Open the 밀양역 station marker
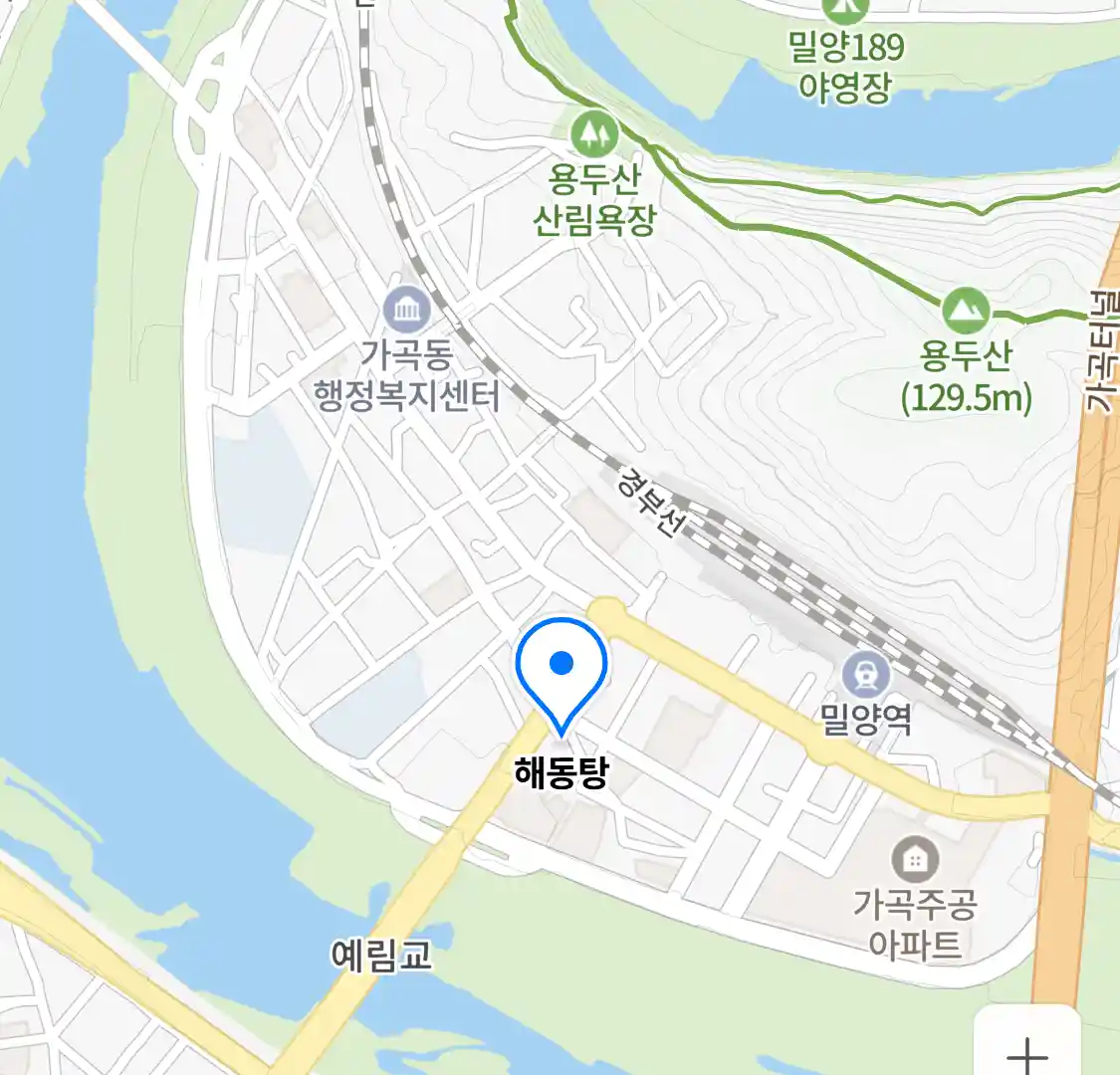This screenshot has width=1120, height=1075. 865,677
